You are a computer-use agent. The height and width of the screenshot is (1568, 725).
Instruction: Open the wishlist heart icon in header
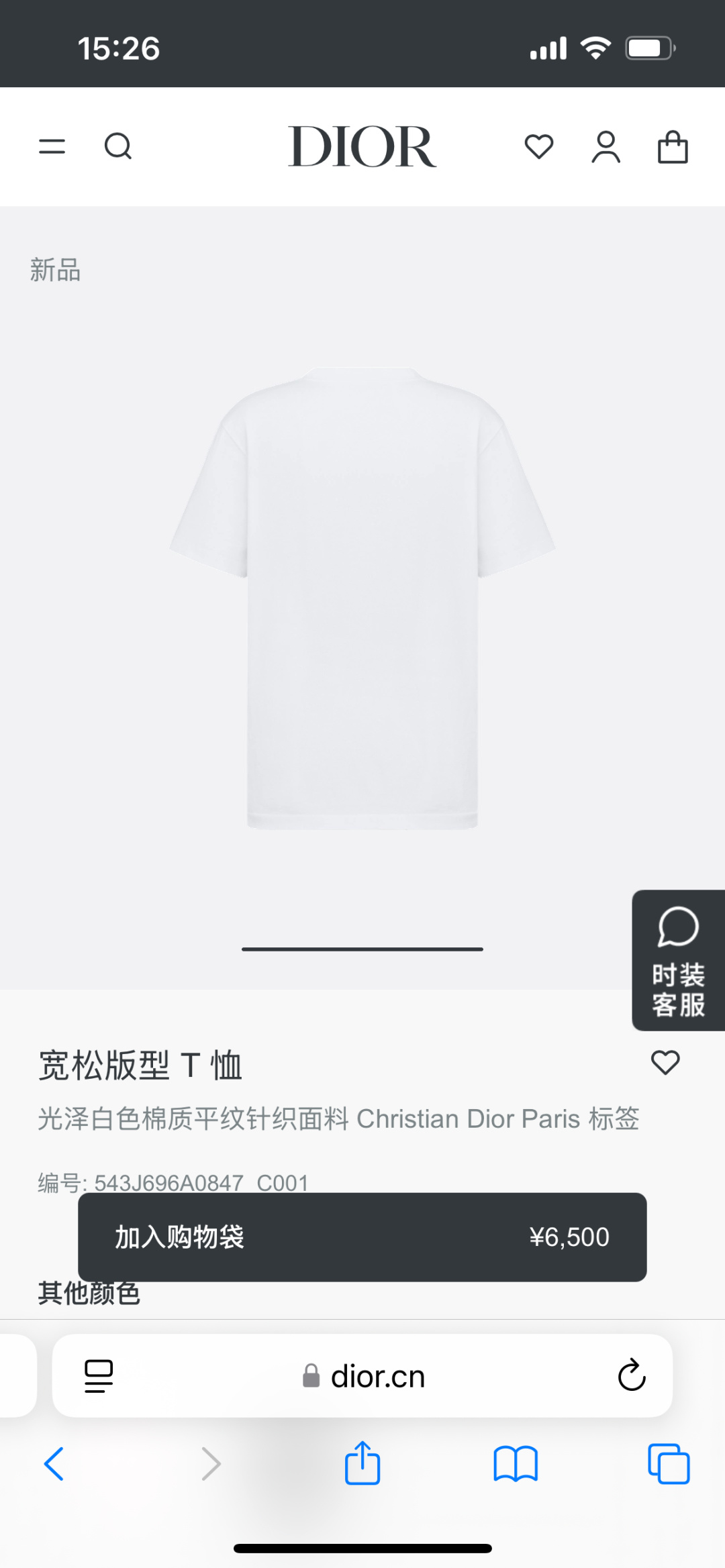pyautogui.click(x=539, y=147)
